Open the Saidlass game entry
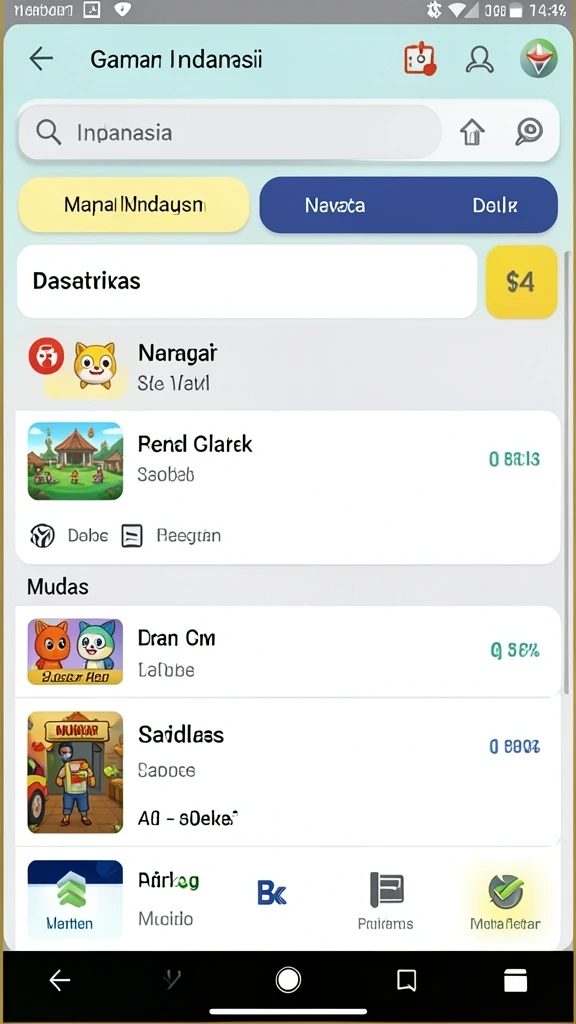576x1024 pixels. (287, 772)
